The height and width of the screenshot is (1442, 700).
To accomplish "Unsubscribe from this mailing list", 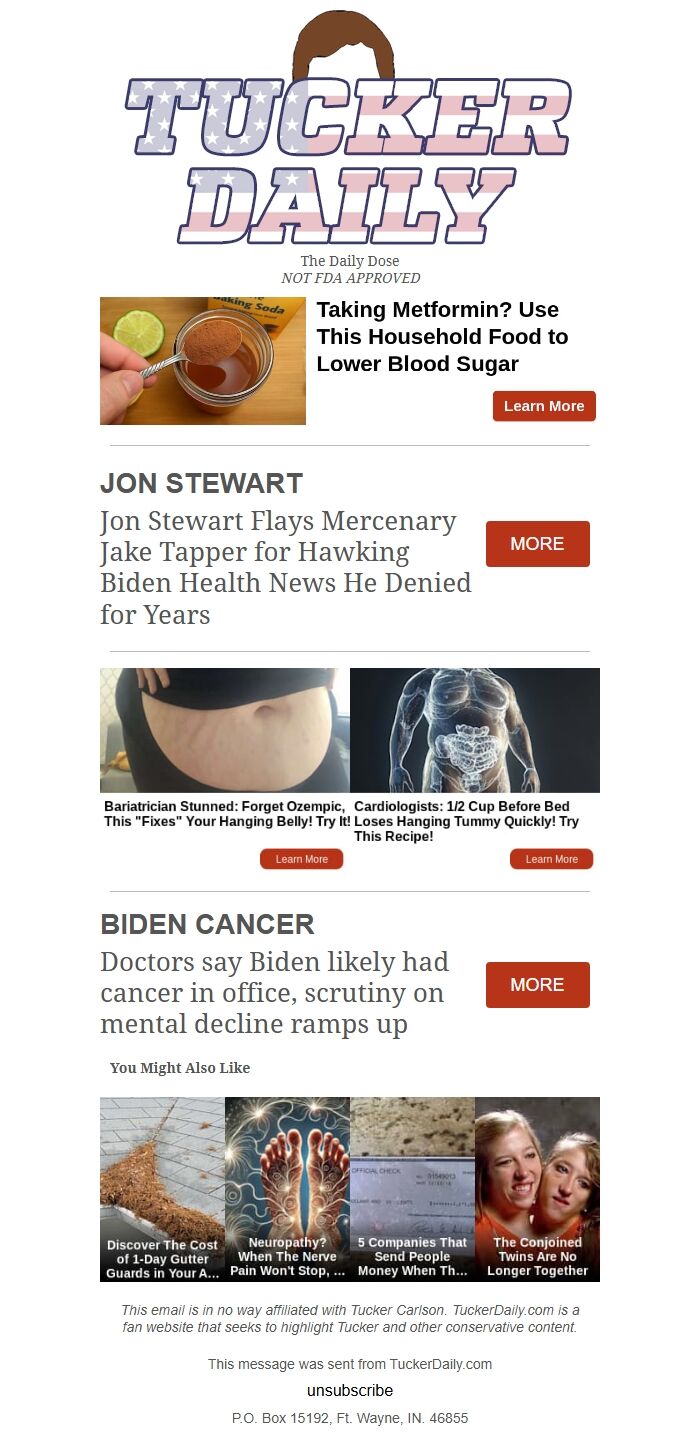I will tap(350, 1391).
